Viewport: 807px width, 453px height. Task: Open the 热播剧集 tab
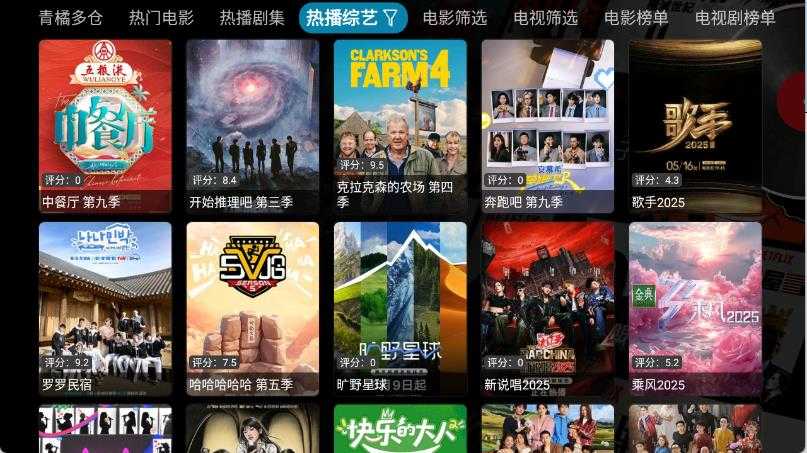[252, 18]
